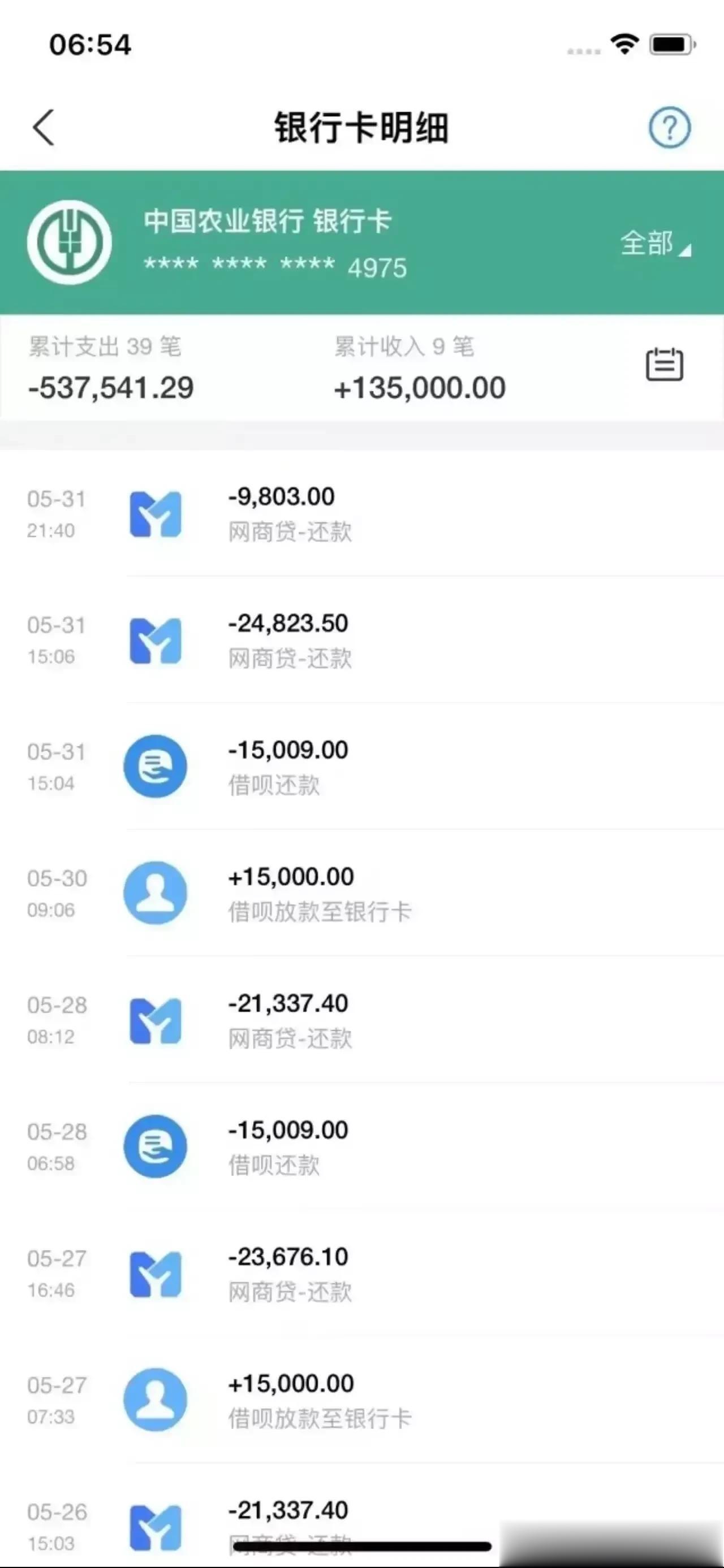Viewport: 724px width, 1568px height.
Task: Open the 05-28 08:12 -21,337.40 repayment
Action: 361,1020
